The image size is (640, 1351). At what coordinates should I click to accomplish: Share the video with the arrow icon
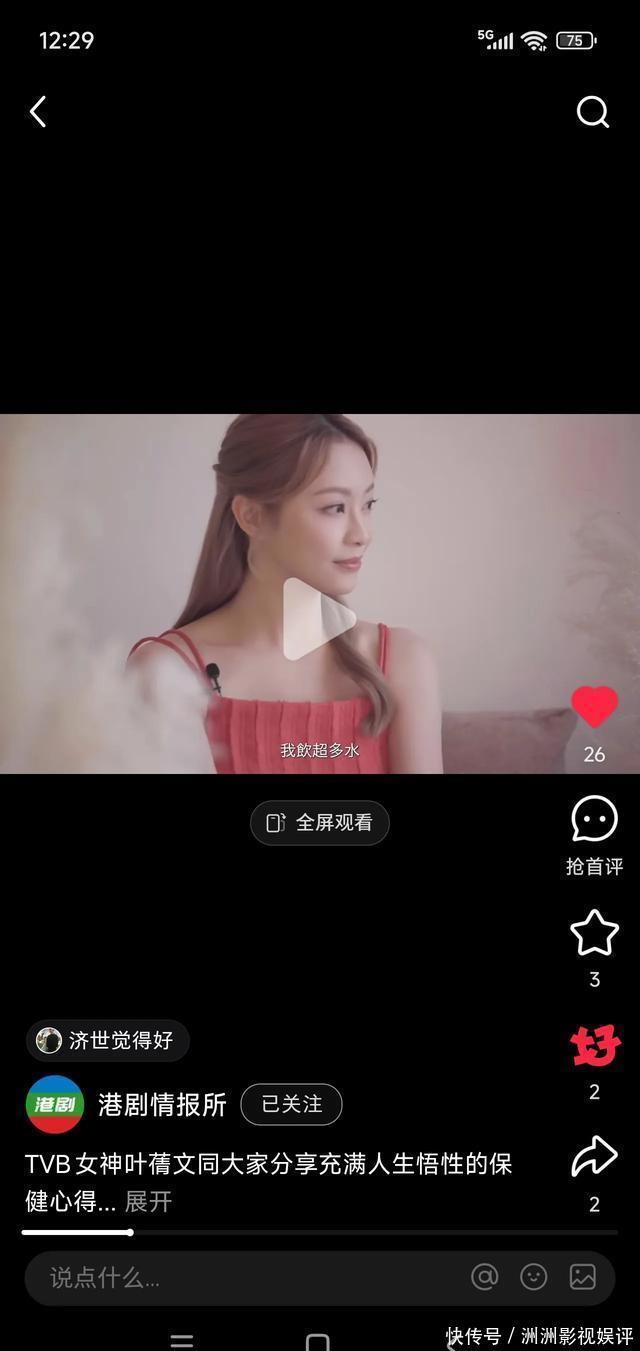click(x=594, y=1157)
